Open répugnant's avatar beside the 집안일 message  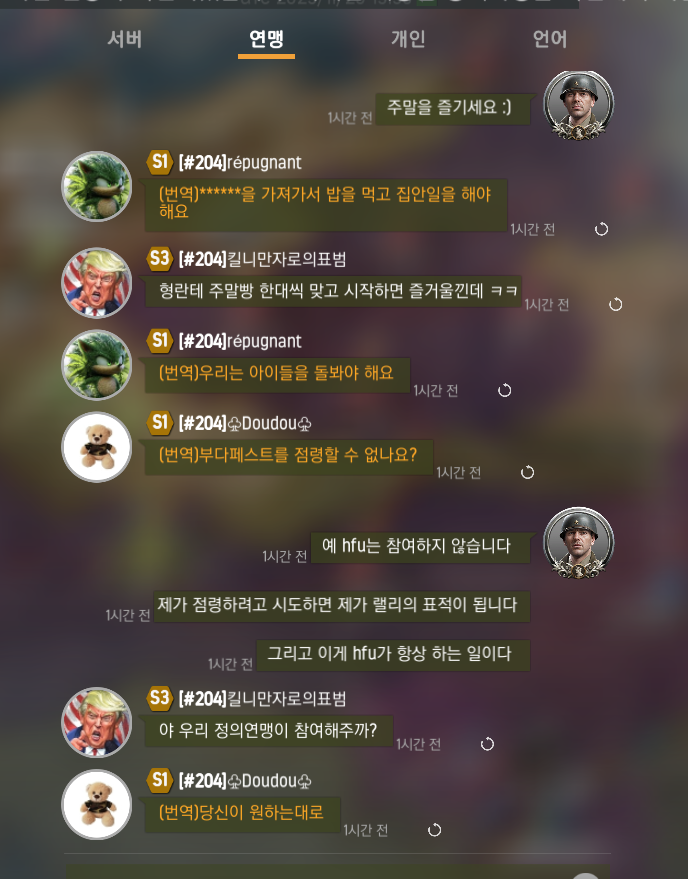97,186
